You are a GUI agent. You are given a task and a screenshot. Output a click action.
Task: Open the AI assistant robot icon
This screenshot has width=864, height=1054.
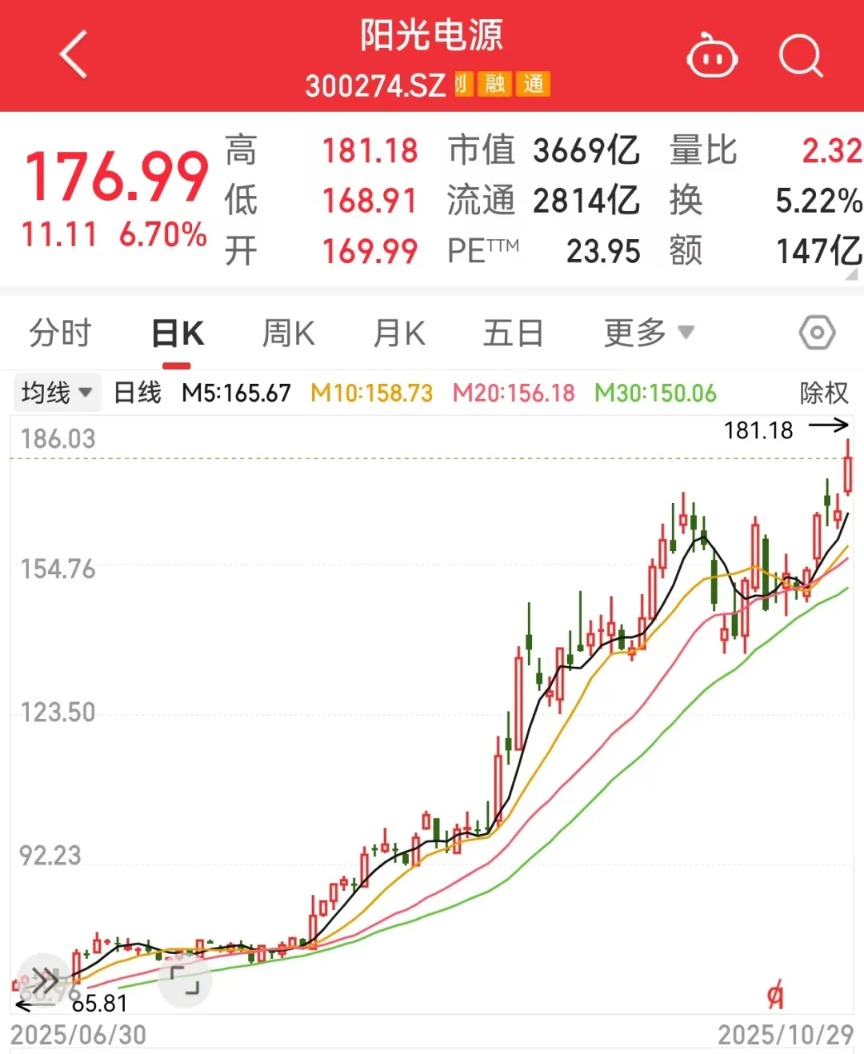[x=713, y=56]
